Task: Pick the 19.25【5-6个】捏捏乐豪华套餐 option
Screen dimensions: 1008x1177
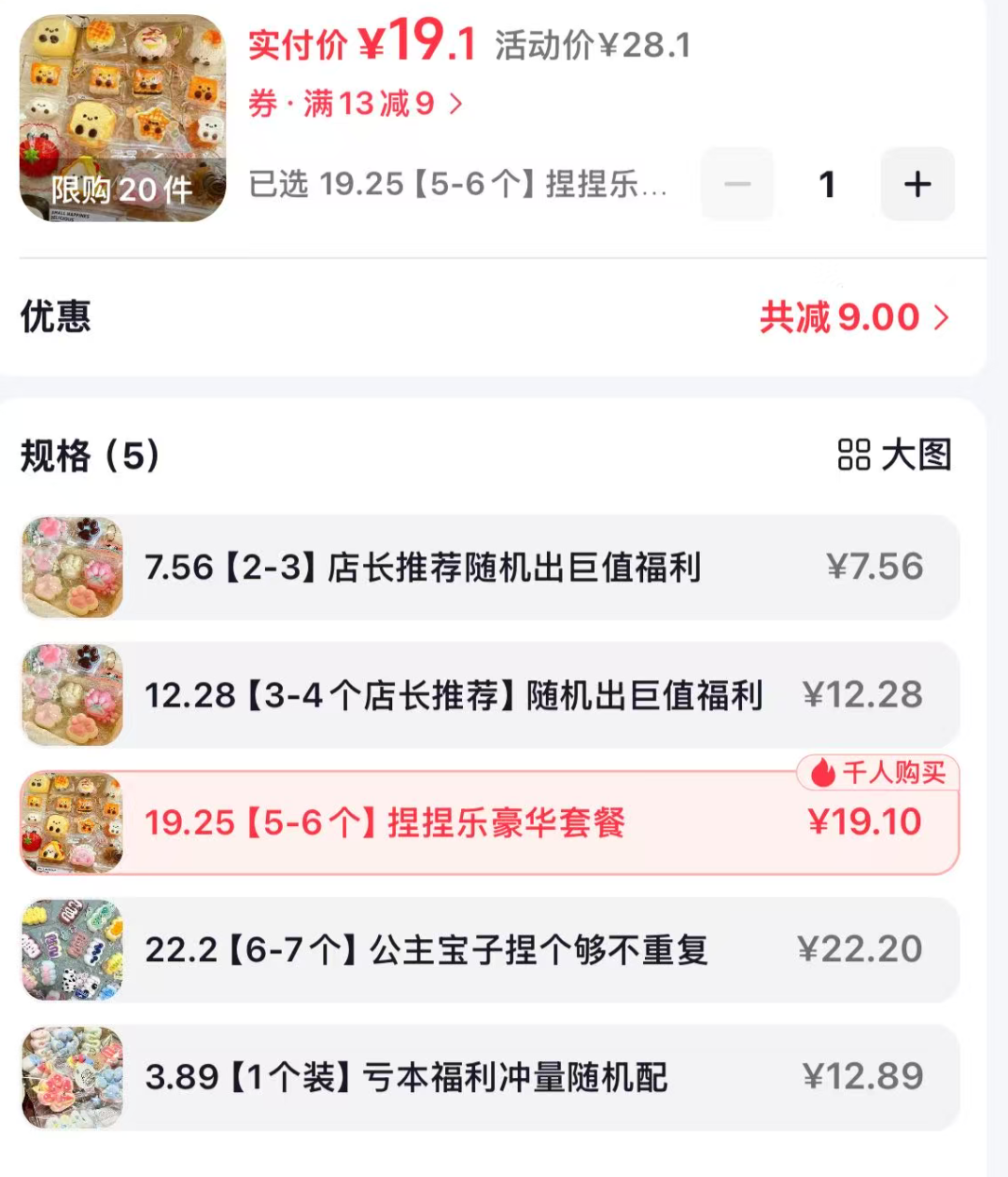Action: 490,823
